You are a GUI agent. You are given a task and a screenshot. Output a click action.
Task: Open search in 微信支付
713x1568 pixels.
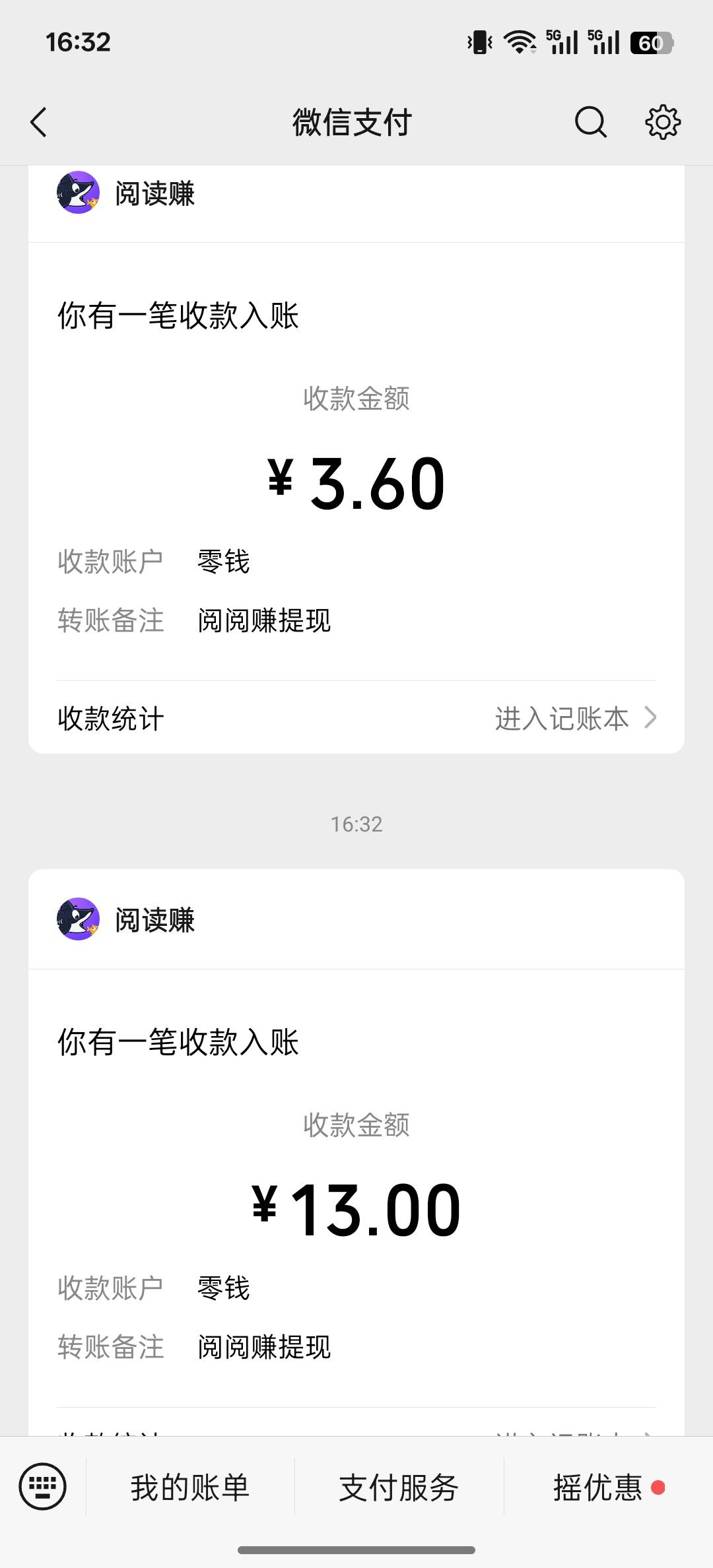[x=590, y=122]
